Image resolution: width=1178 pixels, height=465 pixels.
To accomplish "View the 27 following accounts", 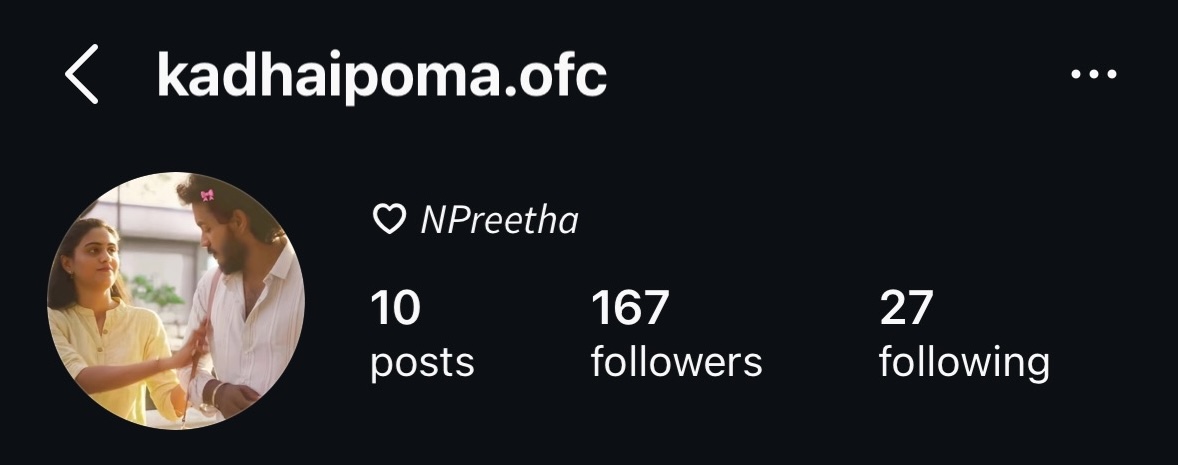I will pos(963,334).
